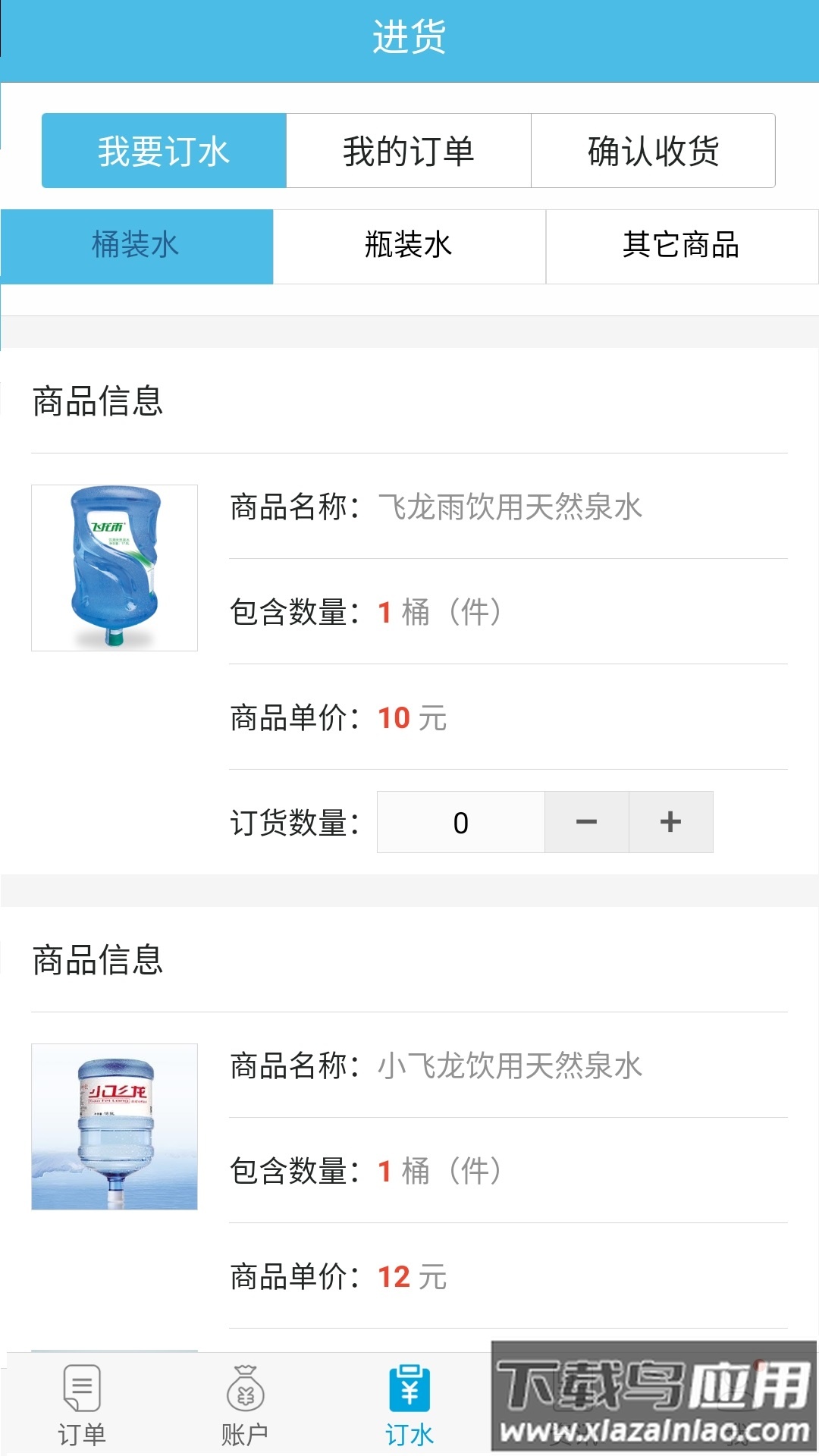Select the 瓶装水 category
819x1456 pixels.
pyautogui.click(x=409, y=246)
